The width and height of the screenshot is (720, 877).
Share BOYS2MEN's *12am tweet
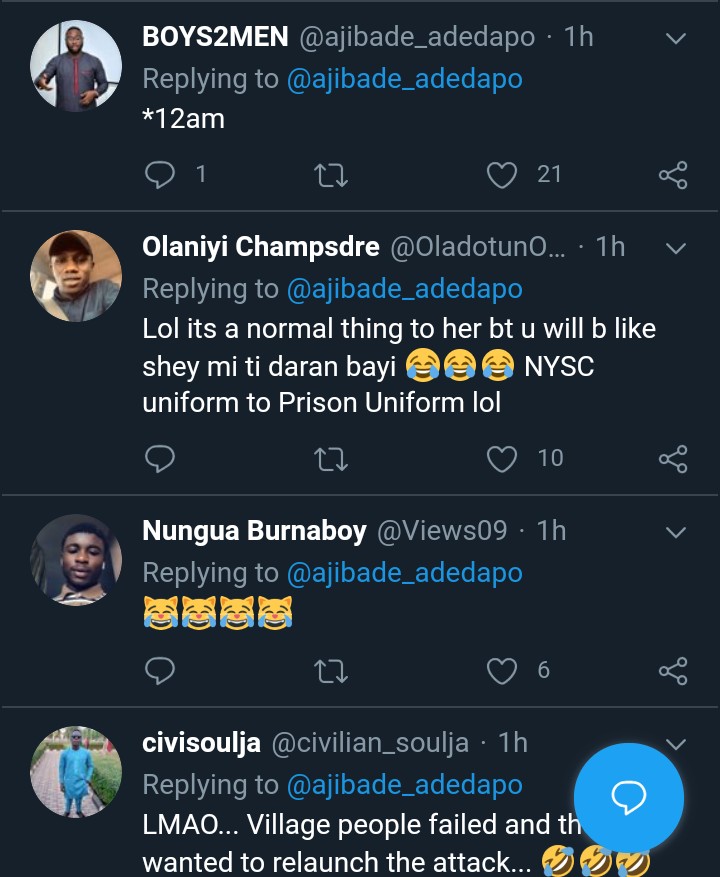tap(673, 176)
